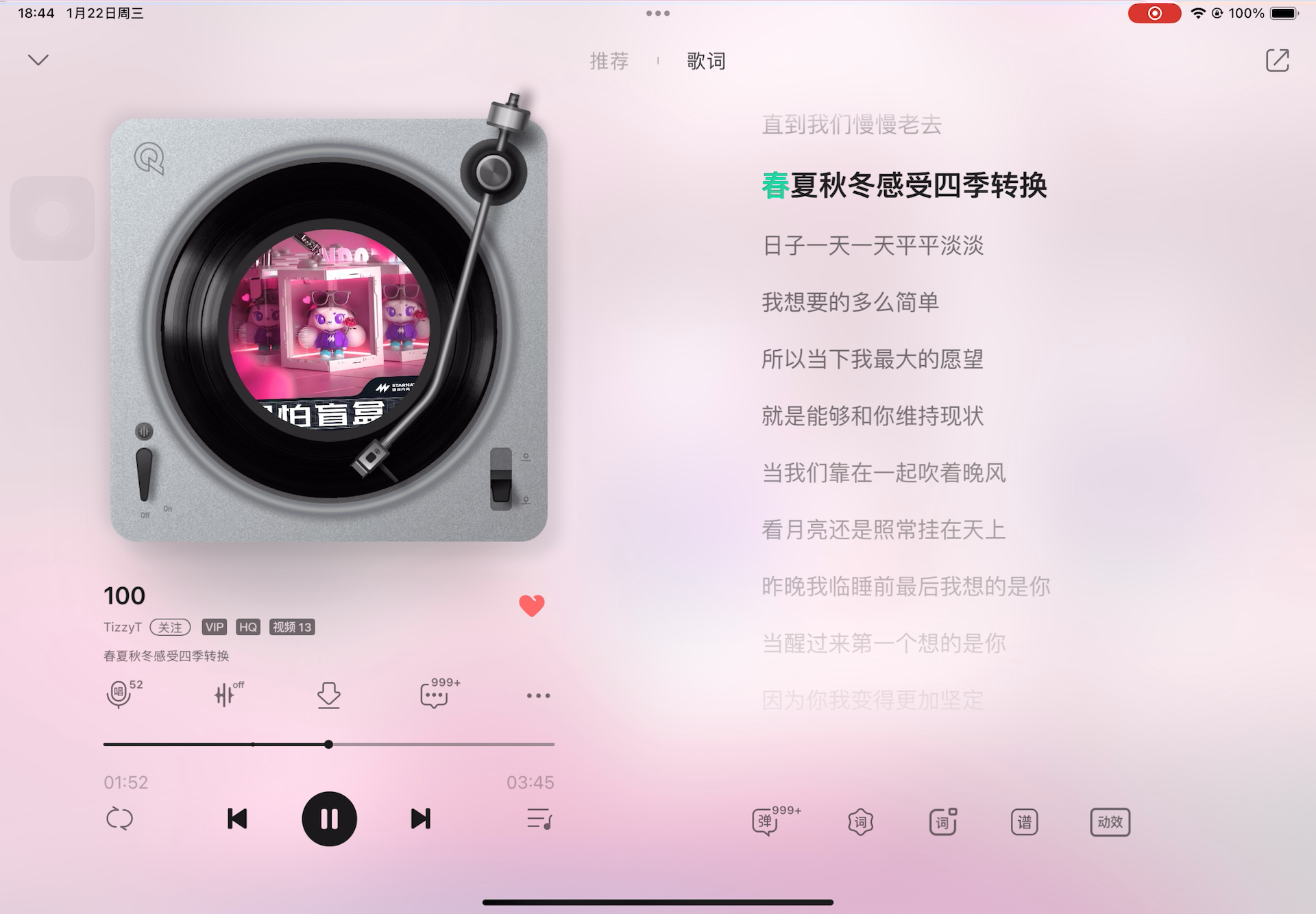Open the play queue list
Image resolution: width=1316 pixels, height=914 pixels.
tap(539, 819)
